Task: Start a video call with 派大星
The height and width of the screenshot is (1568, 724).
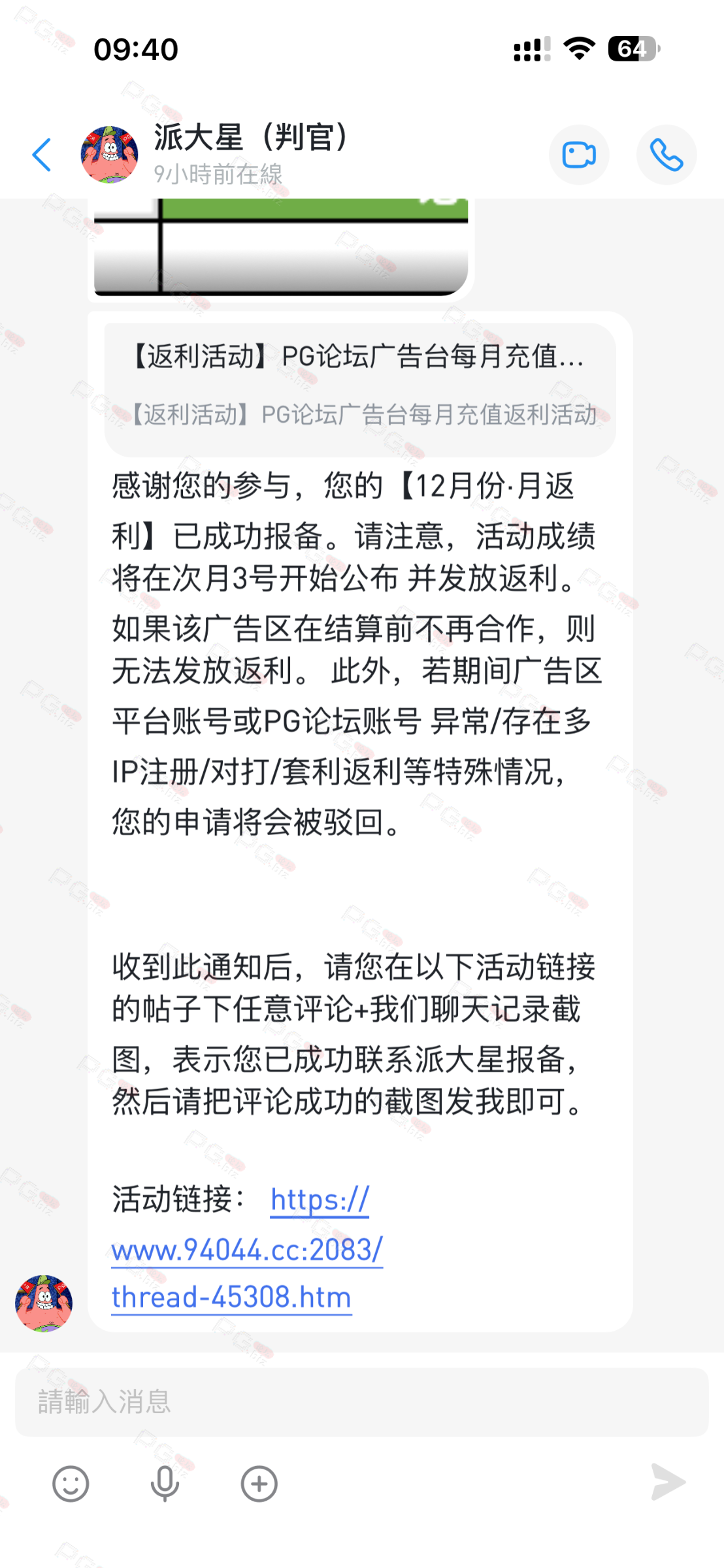Action: [579, 155]
